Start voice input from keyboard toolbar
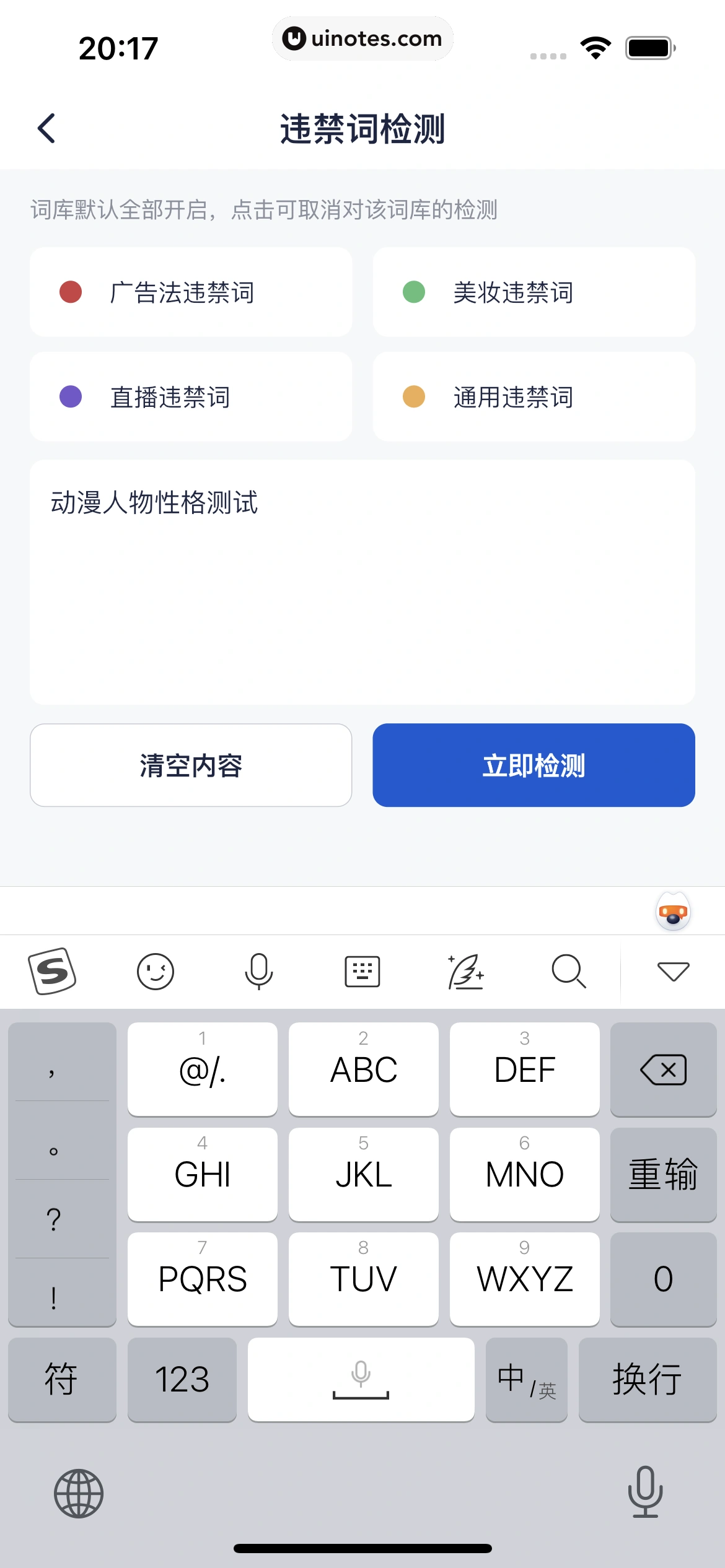 258,971
